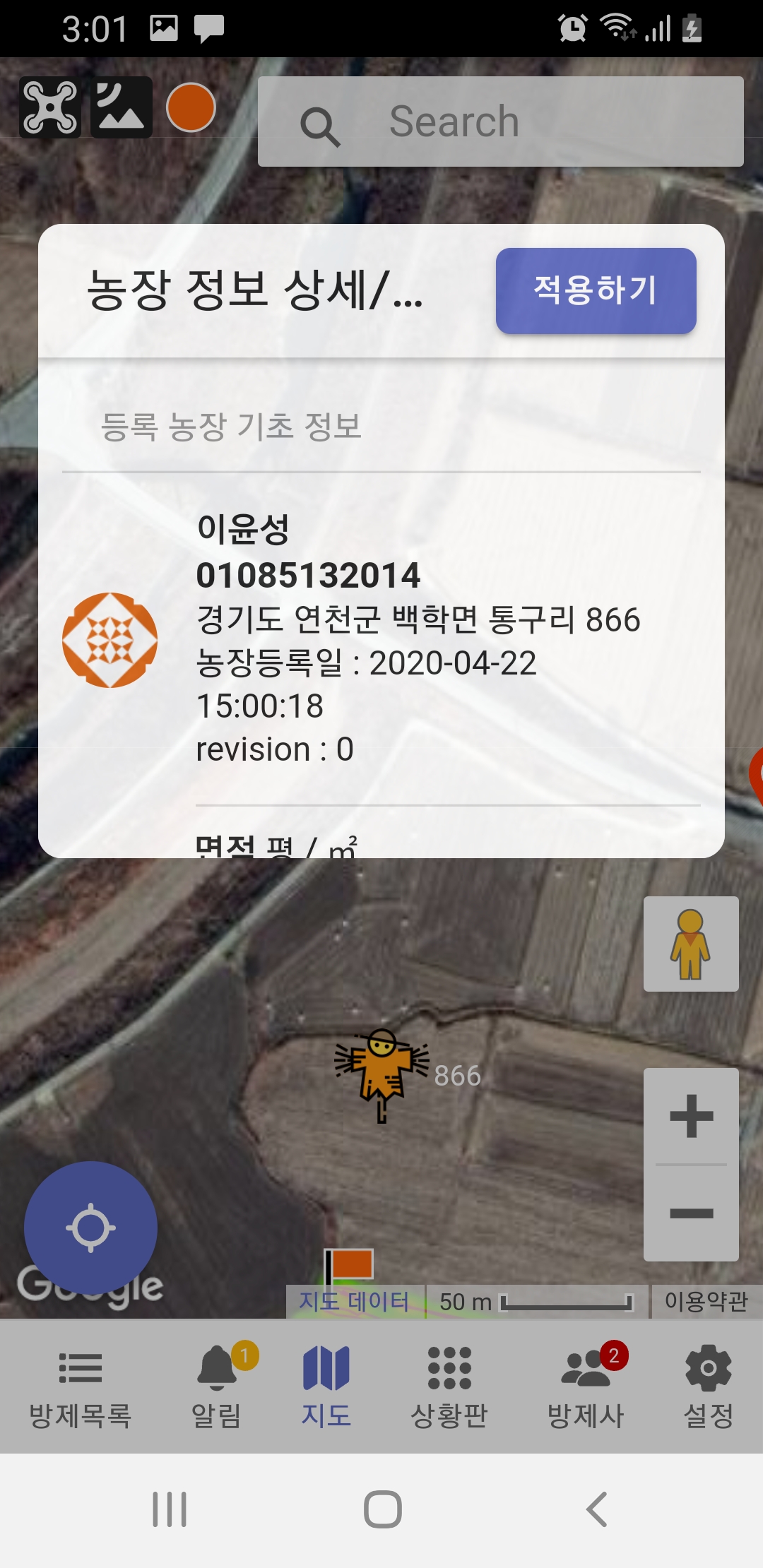Center map on my location
This screenshot has width=763, height=1568.
click(90, 1228)
